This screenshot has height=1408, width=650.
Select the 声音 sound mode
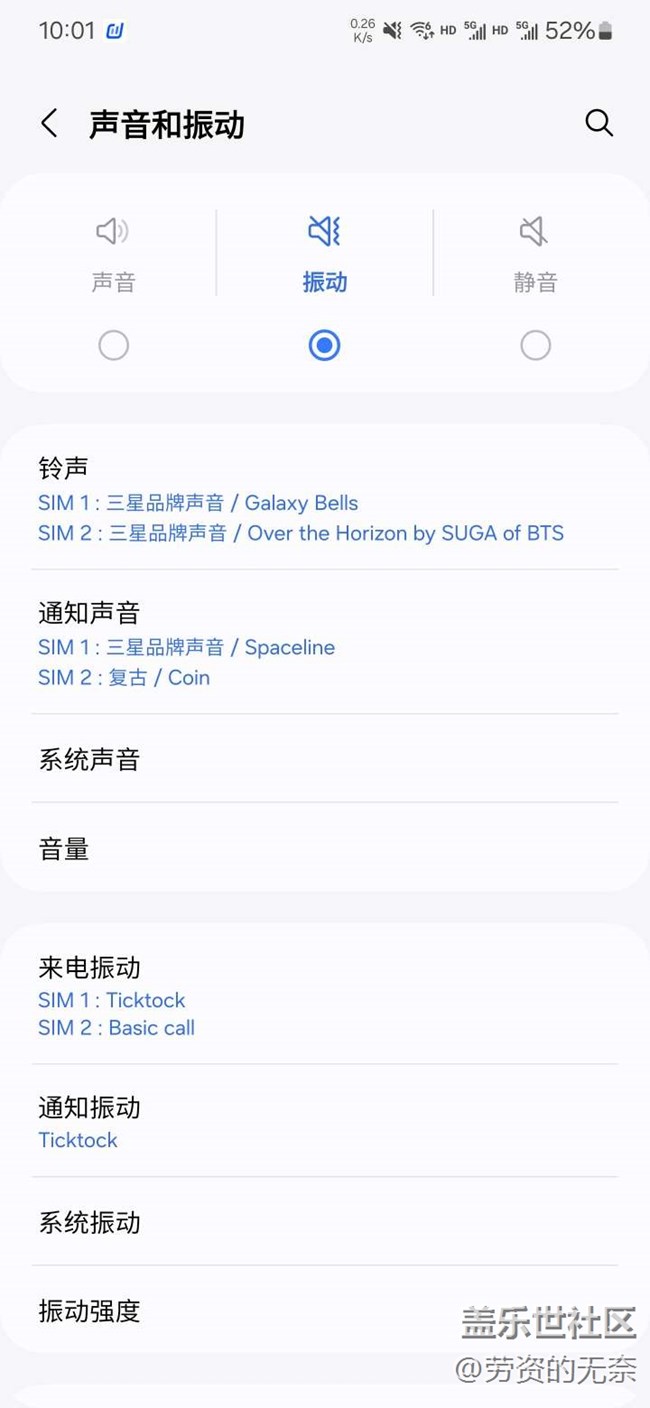(x=113, y=345)
